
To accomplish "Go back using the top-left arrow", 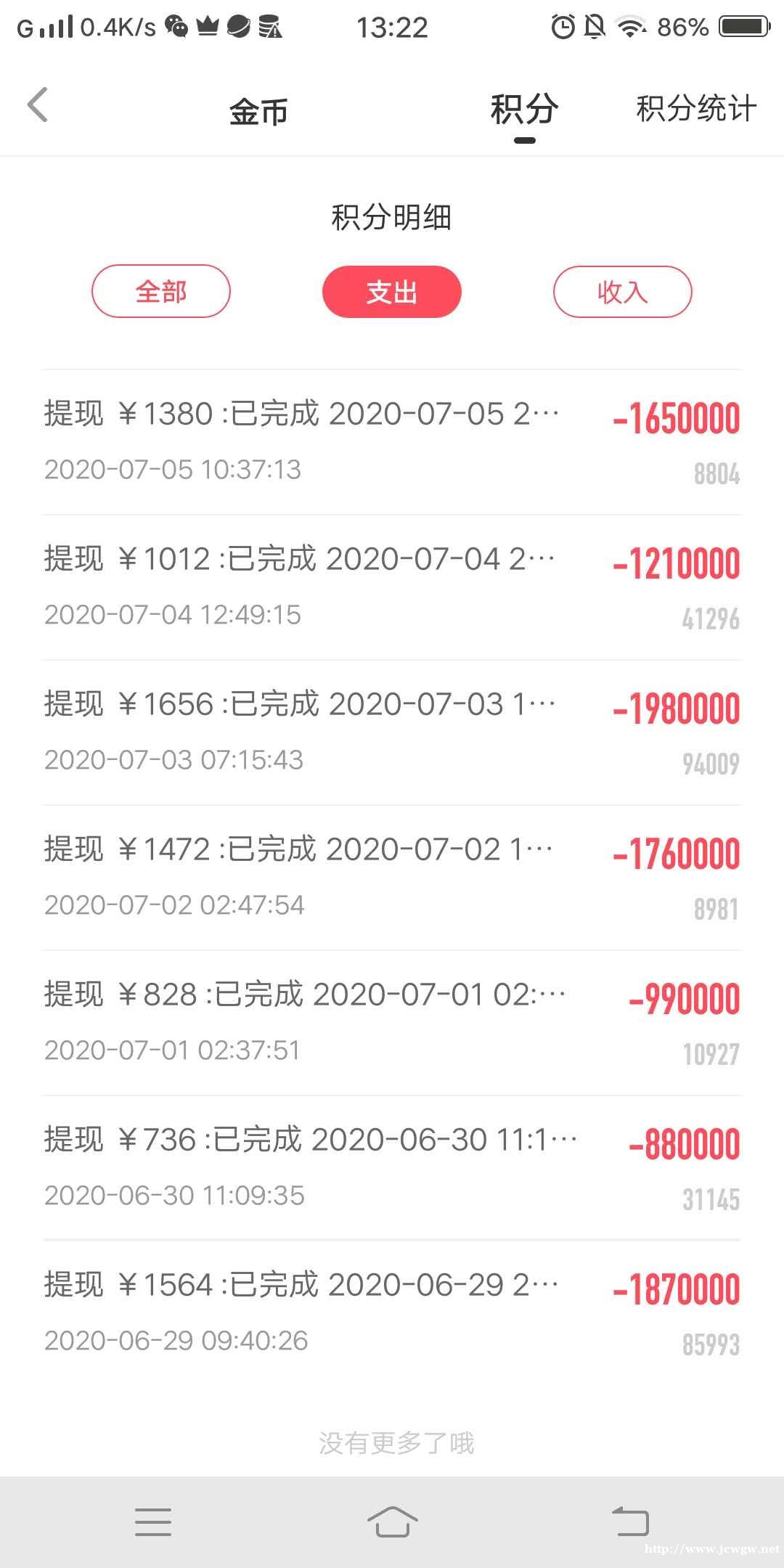I will point(38,106).
